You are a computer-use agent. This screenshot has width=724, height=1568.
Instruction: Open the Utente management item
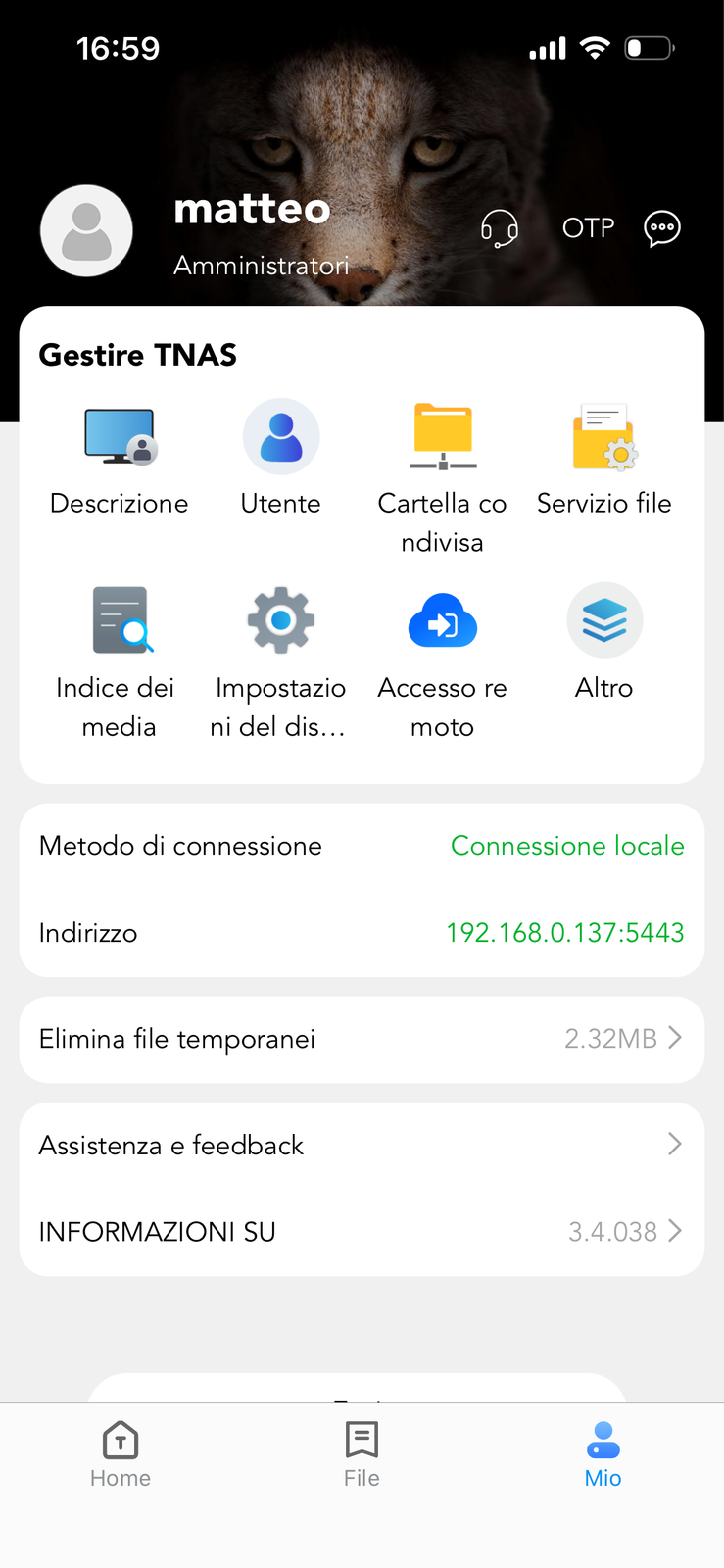[281, 459]
